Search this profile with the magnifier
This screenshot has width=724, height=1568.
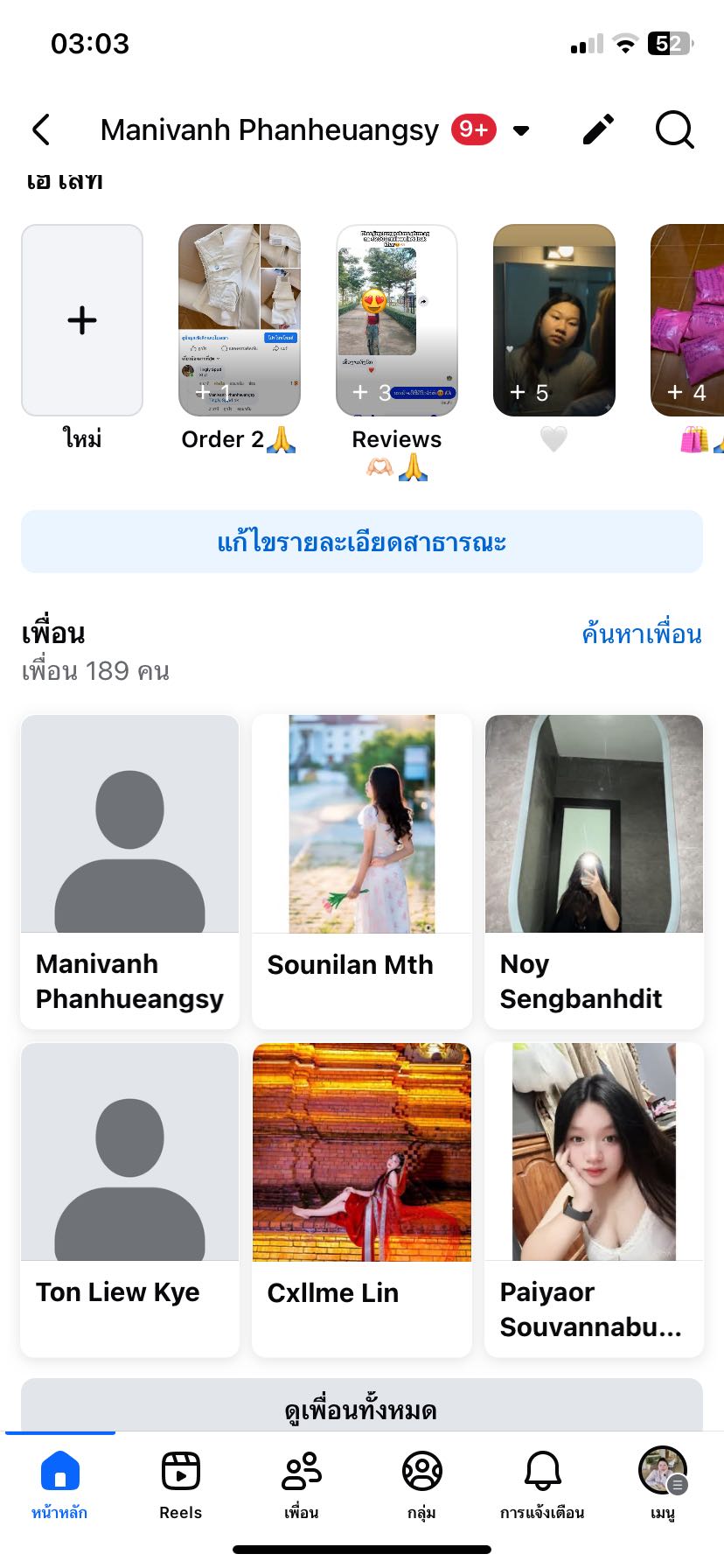674,130
